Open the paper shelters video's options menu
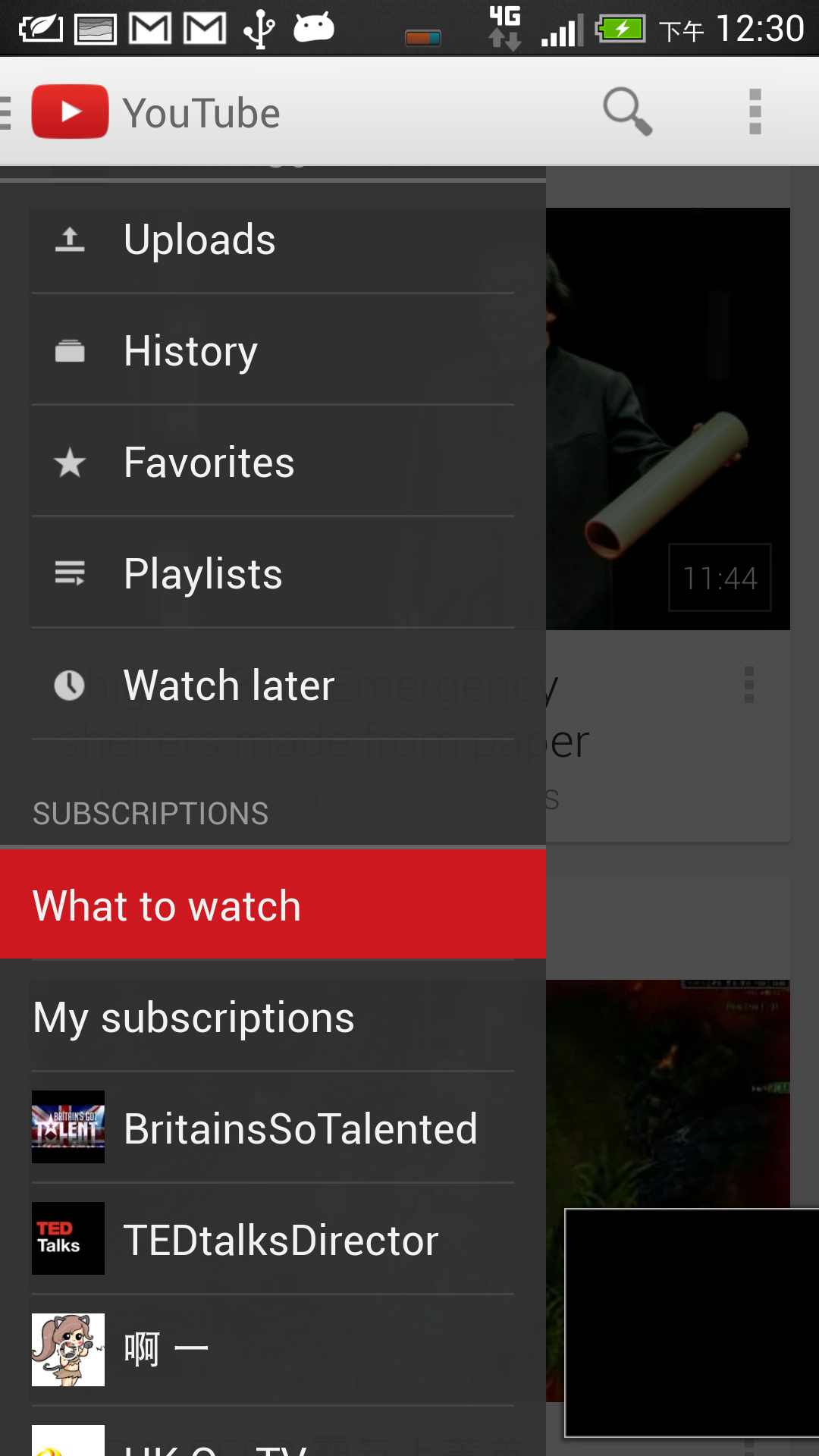The image size is (819, 1456). pos(749,685)
